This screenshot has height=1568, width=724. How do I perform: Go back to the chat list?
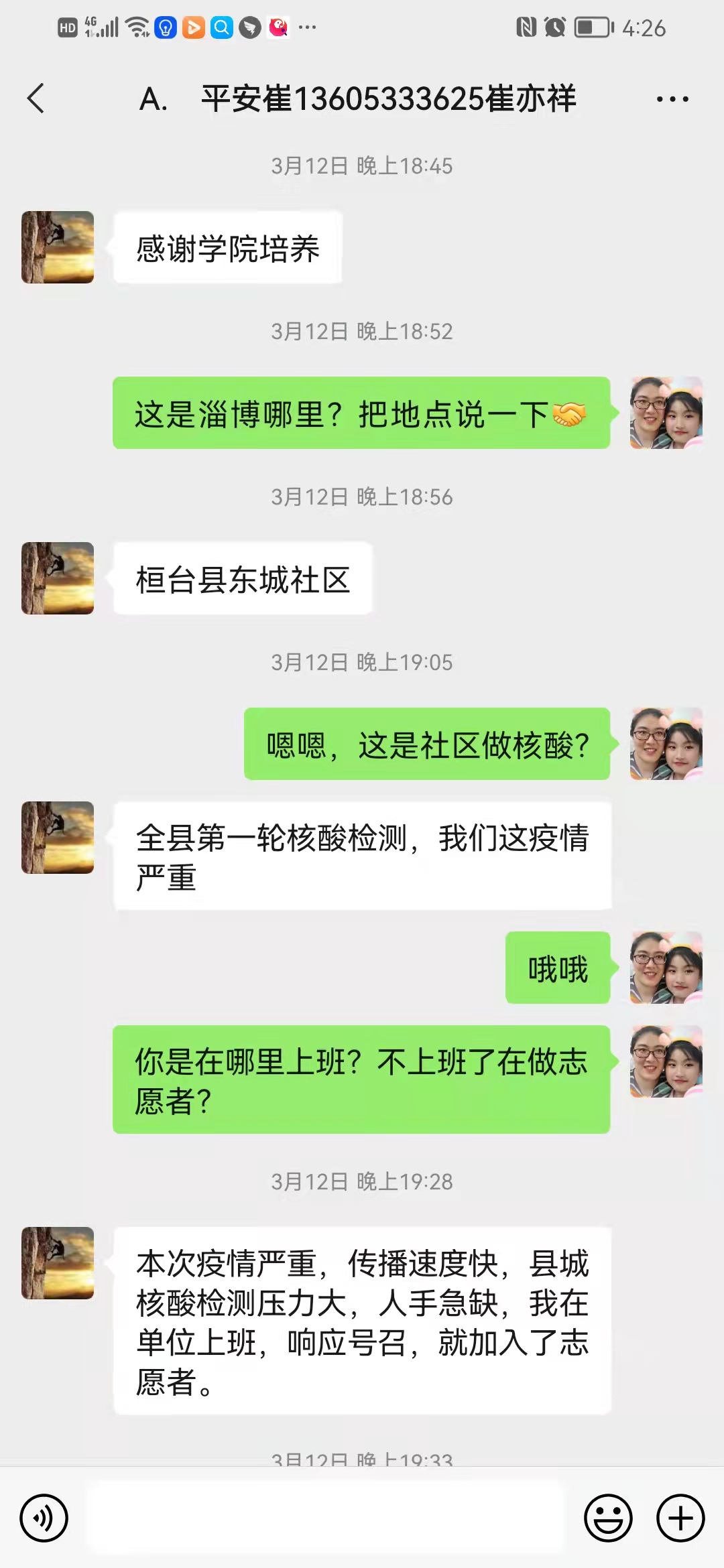36,99
